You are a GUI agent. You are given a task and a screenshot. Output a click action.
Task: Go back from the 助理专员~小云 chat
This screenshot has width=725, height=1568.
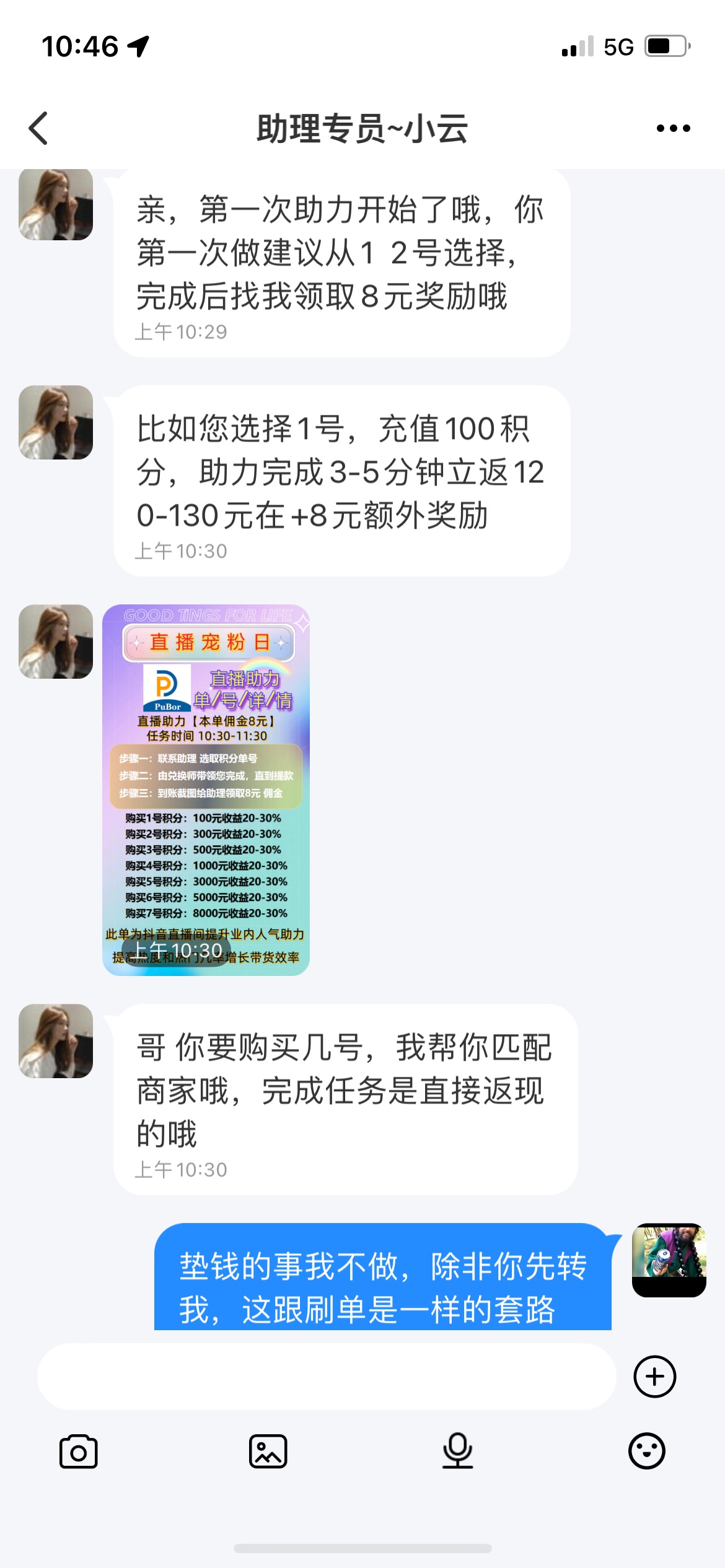(x=38, y=128)
